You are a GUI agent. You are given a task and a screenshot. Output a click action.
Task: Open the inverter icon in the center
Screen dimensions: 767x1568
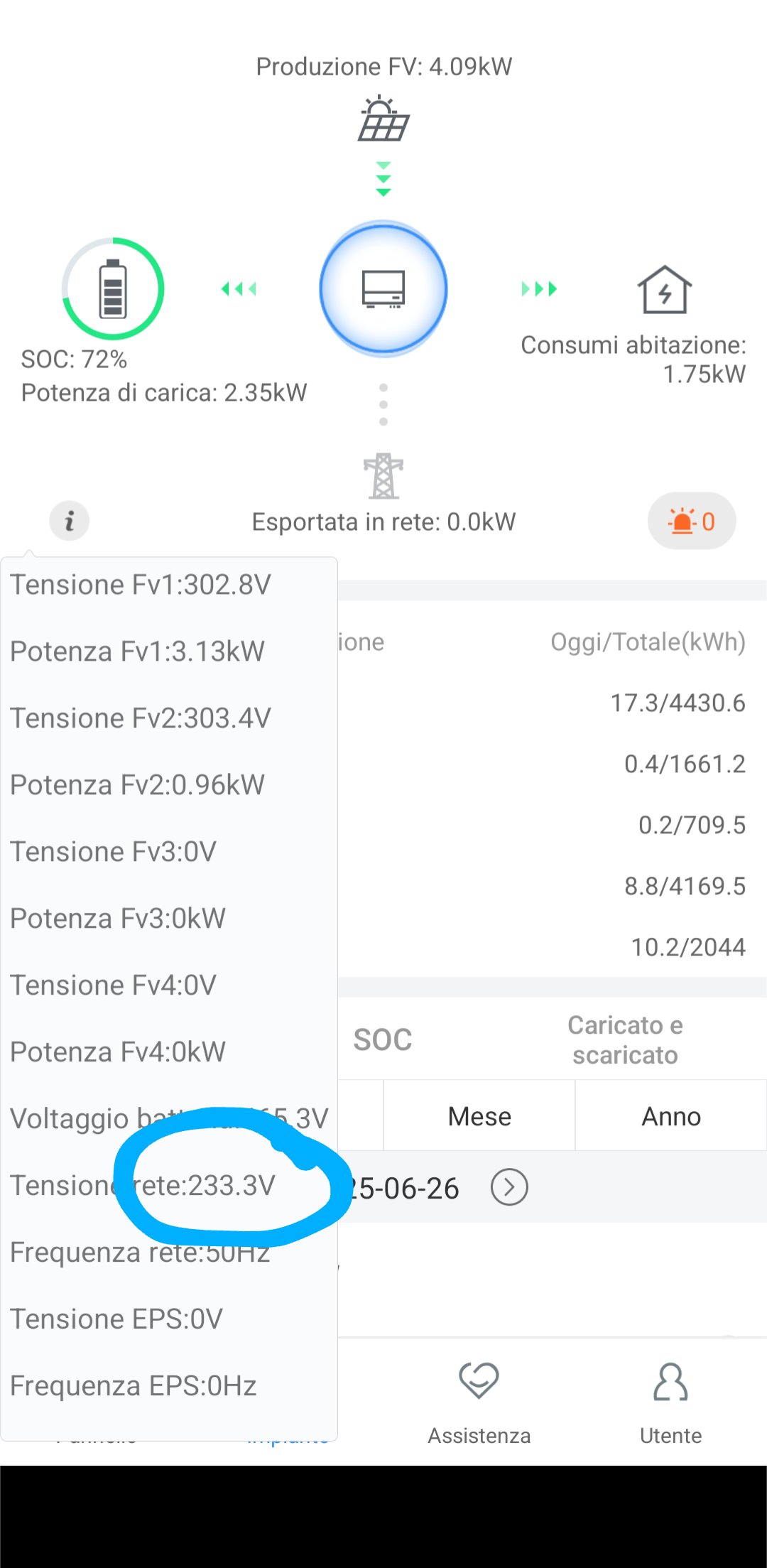click(x=383, y=288)
